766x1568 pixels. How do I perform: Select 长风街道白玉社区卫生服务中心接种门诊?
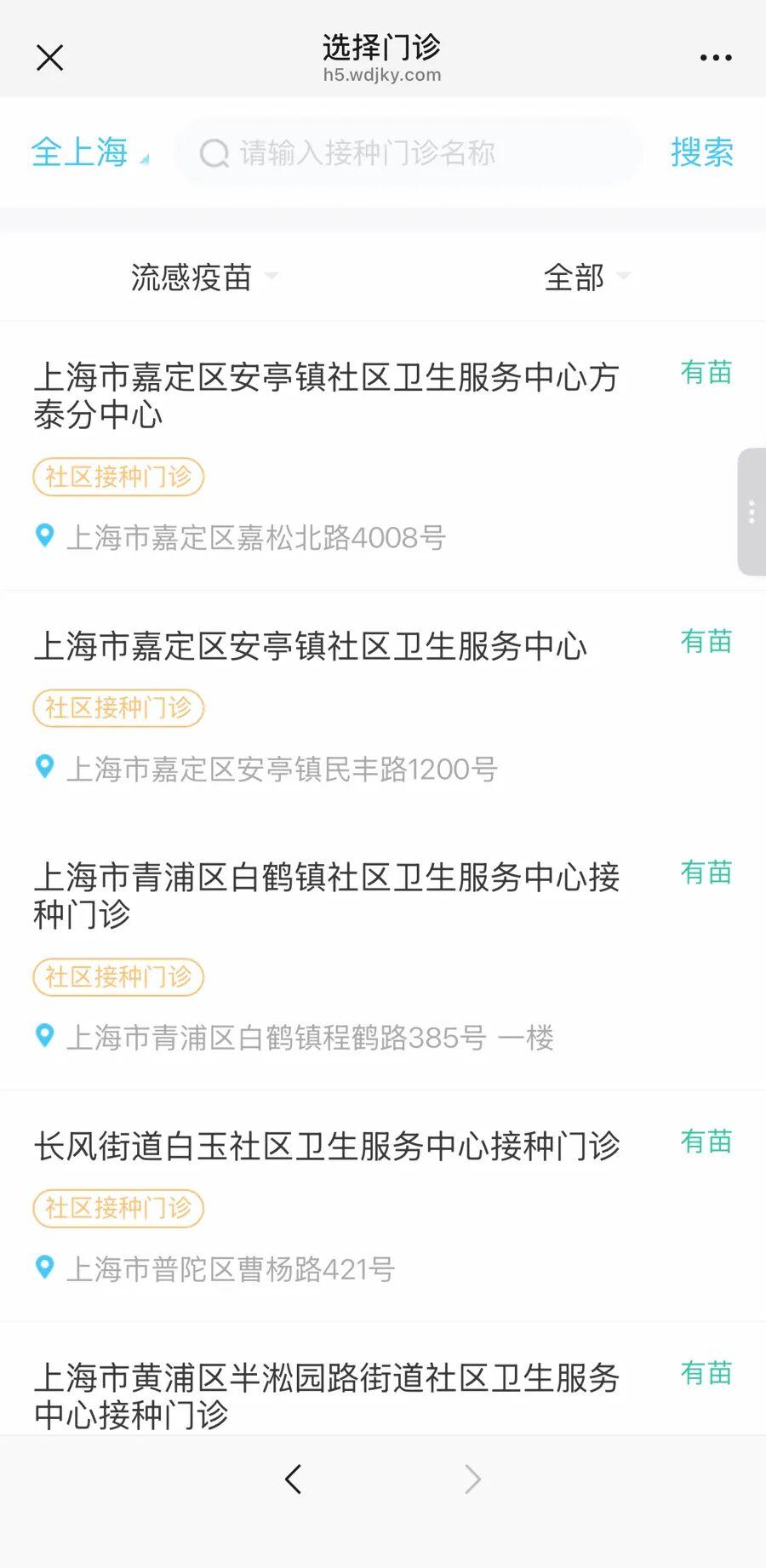coord(327,1147)
